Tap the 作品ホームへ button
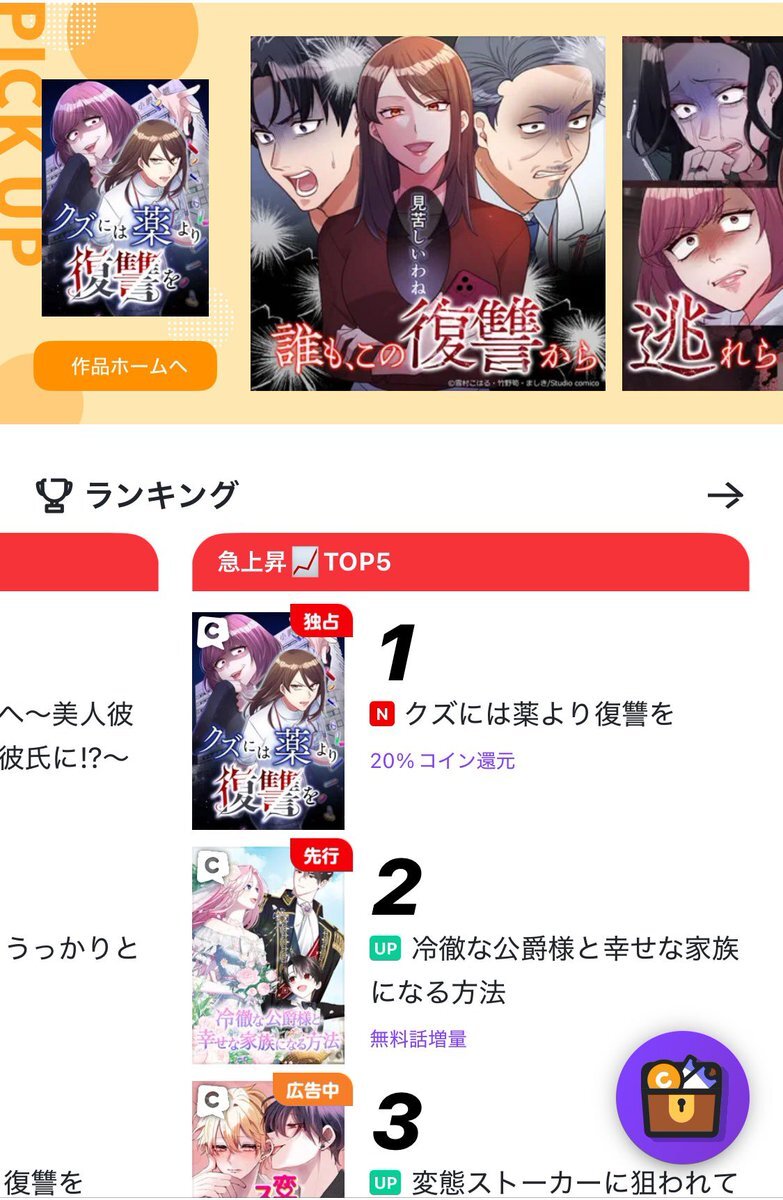783x1200 pixels. pyautogui.click(x=125, y=366)
